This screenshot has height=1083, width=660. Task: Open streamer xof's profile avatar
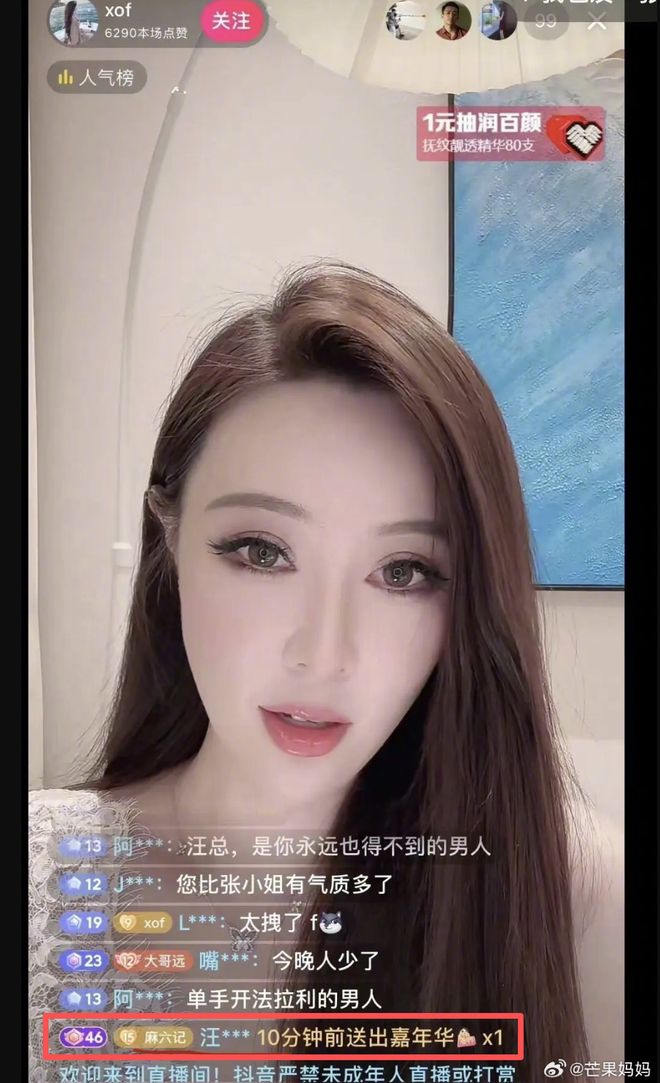pyautogui.click(x=74, y=20)
